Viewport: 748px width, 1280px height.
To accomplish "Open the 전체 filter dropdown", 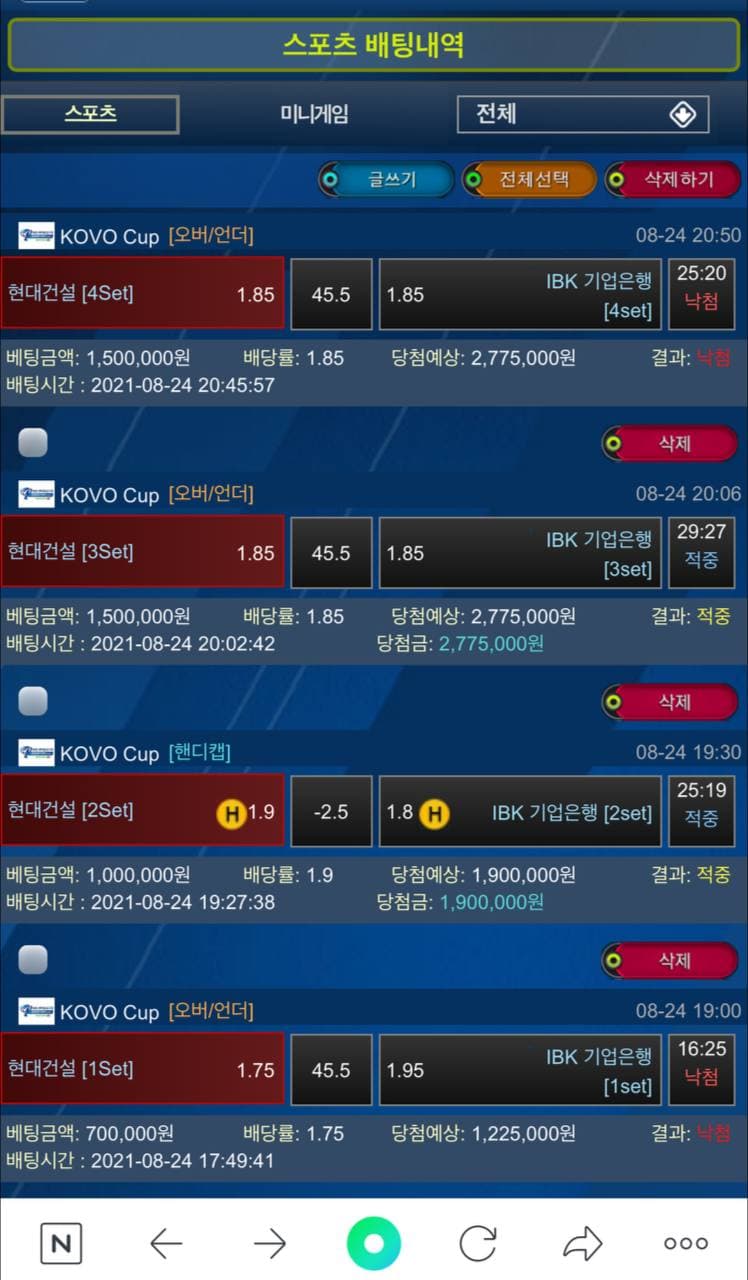I will 582,114.
